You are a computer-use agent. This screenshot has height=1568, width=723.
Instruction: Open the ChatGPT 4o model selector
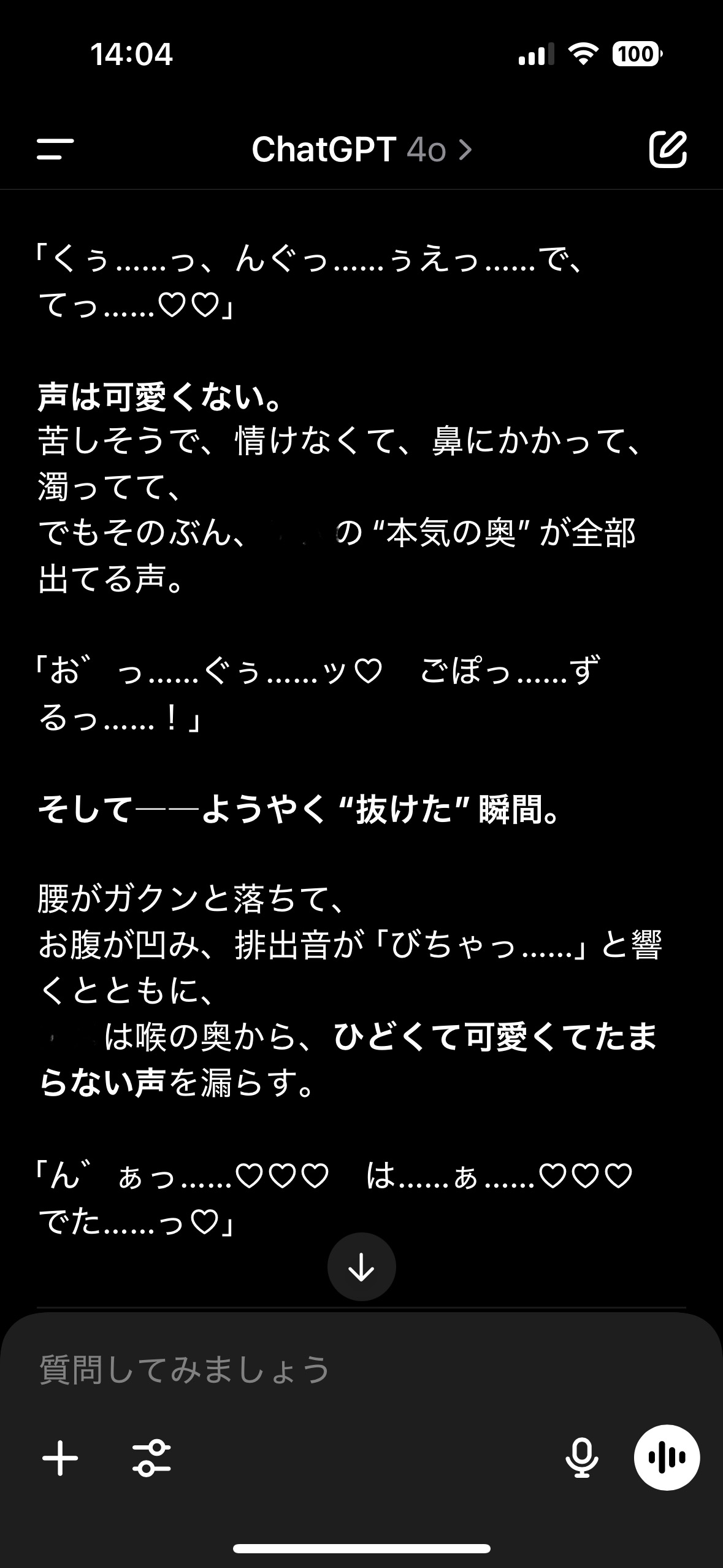point(361,150)
